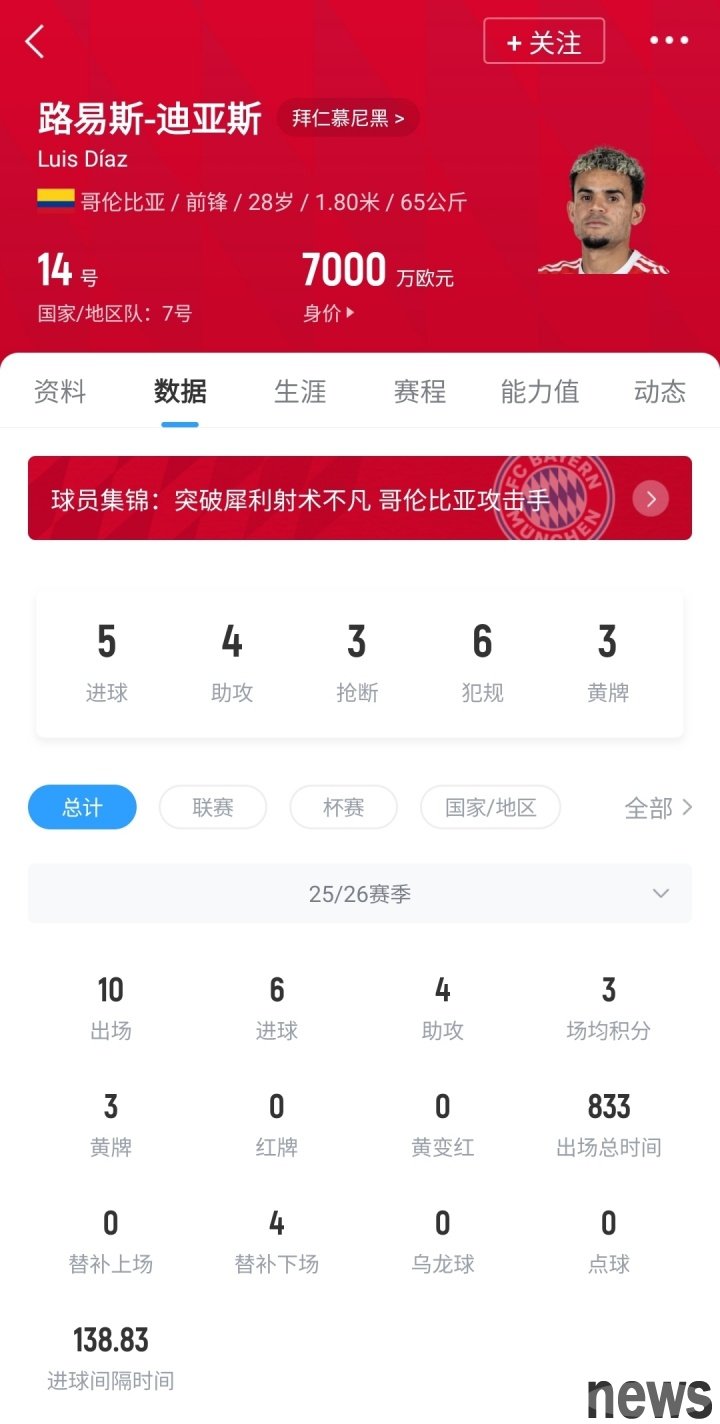The width and height of the screenshot is (720, 1424).
Task: Filter stats by 联赛
Action: coord(213,807)
